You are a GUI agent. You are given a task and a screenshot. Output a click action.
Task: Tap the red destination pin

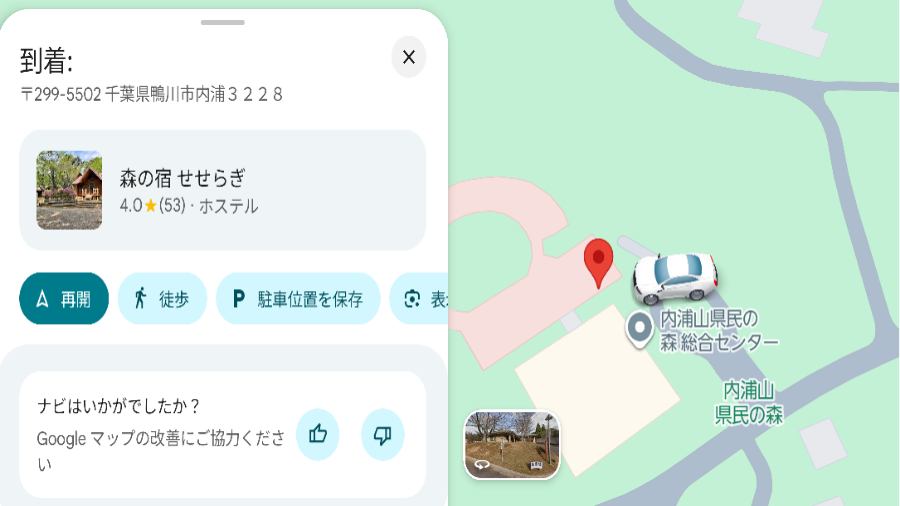(x=598, y=262)
